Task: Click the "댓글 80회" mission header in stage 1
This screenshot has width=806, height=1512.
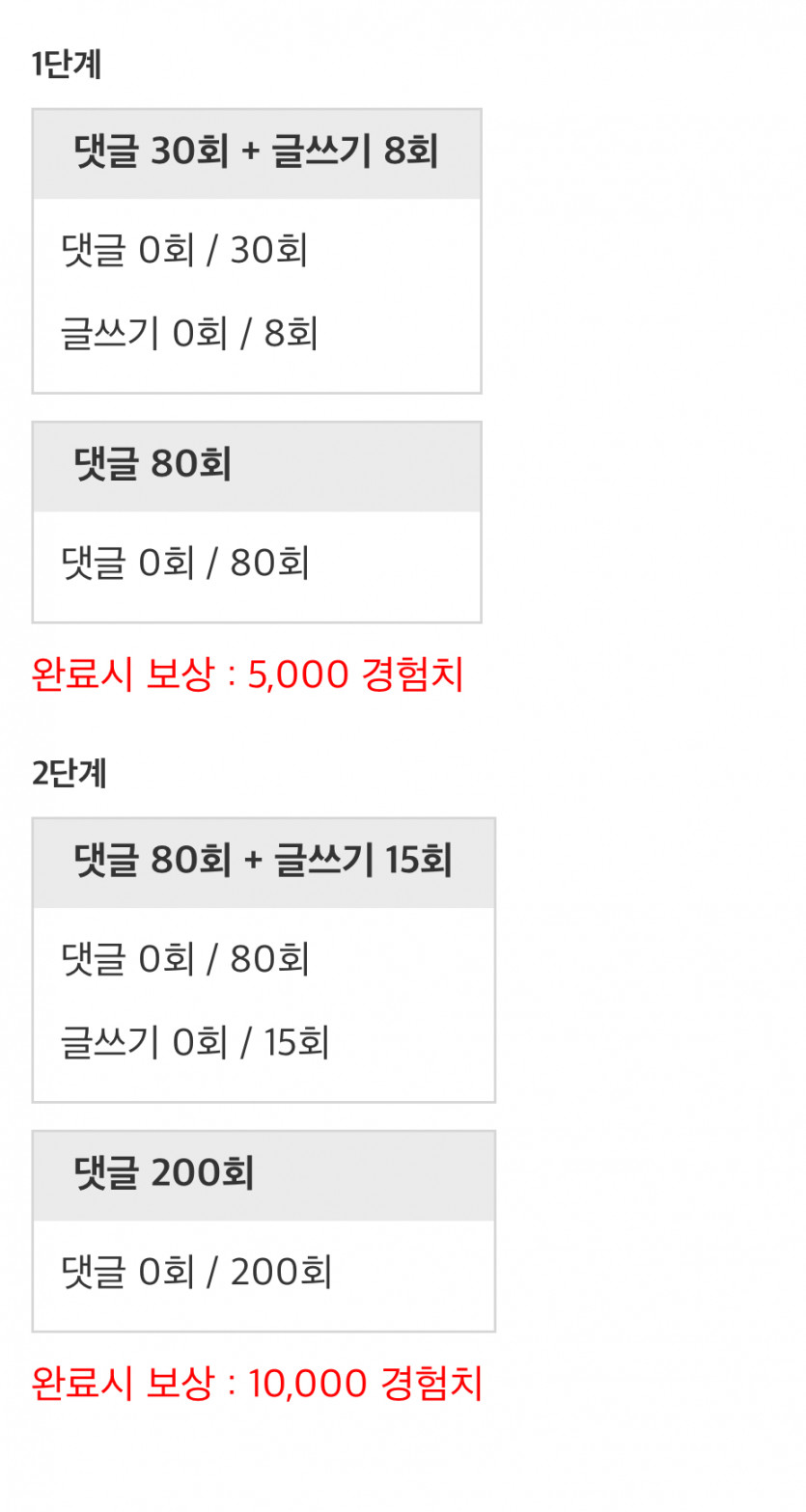Action: 257,466
